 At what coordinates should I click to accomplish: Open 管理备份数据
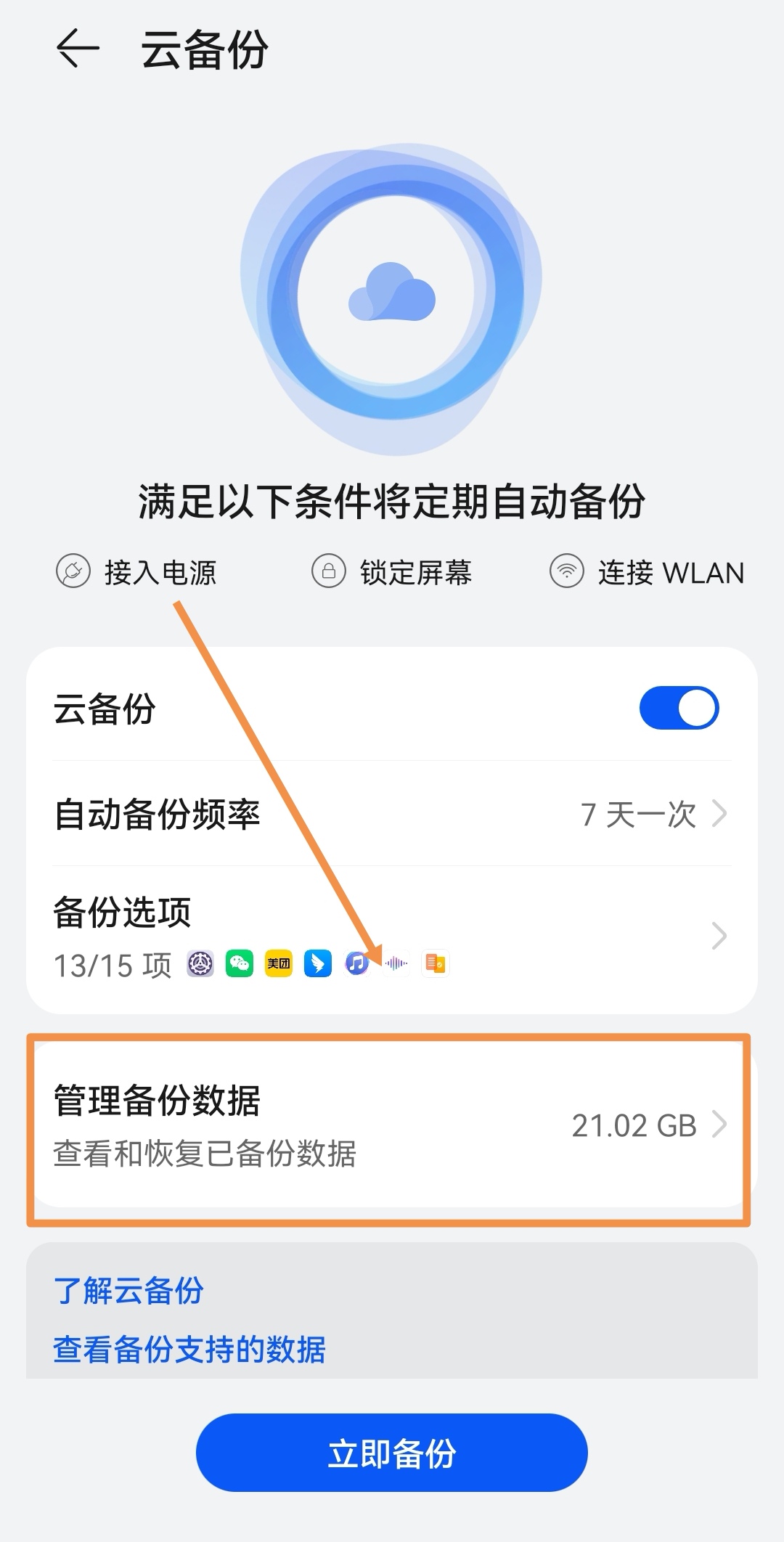392,1125
